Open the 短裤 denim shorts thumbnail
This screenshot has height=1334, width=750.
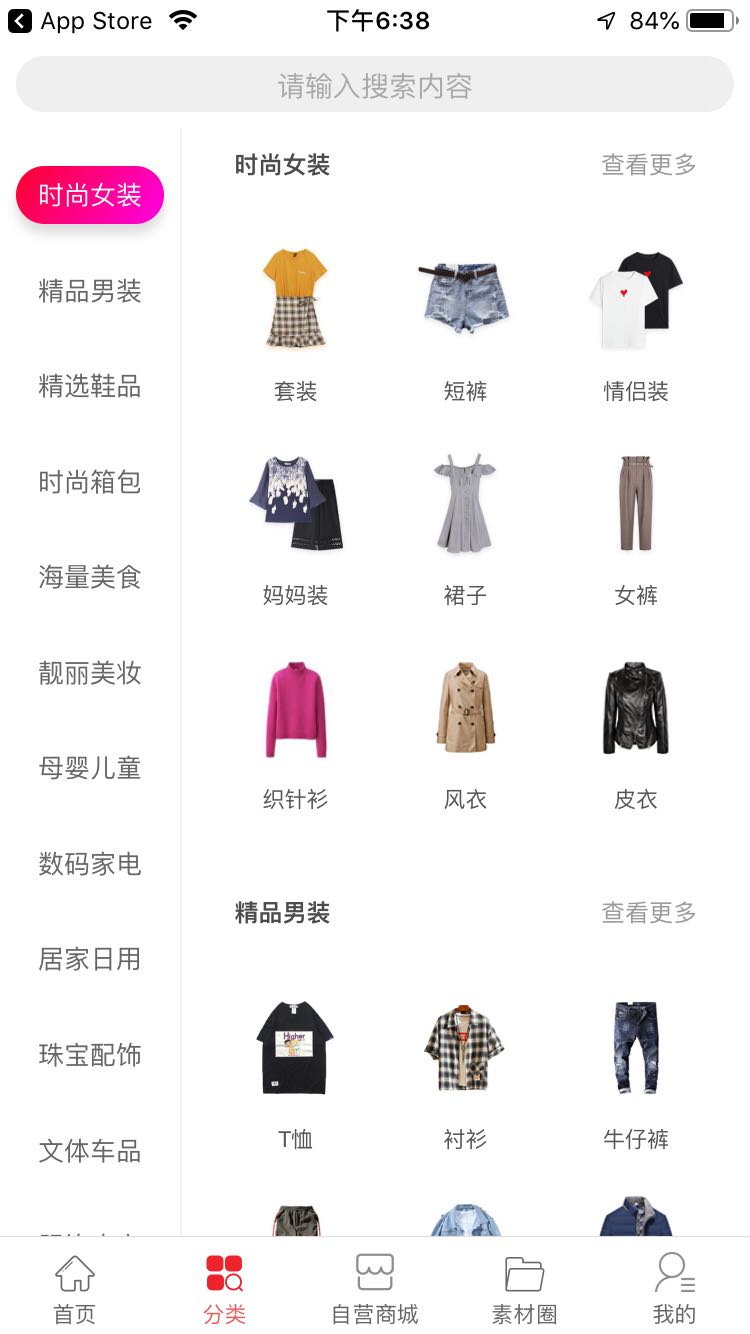464,297
